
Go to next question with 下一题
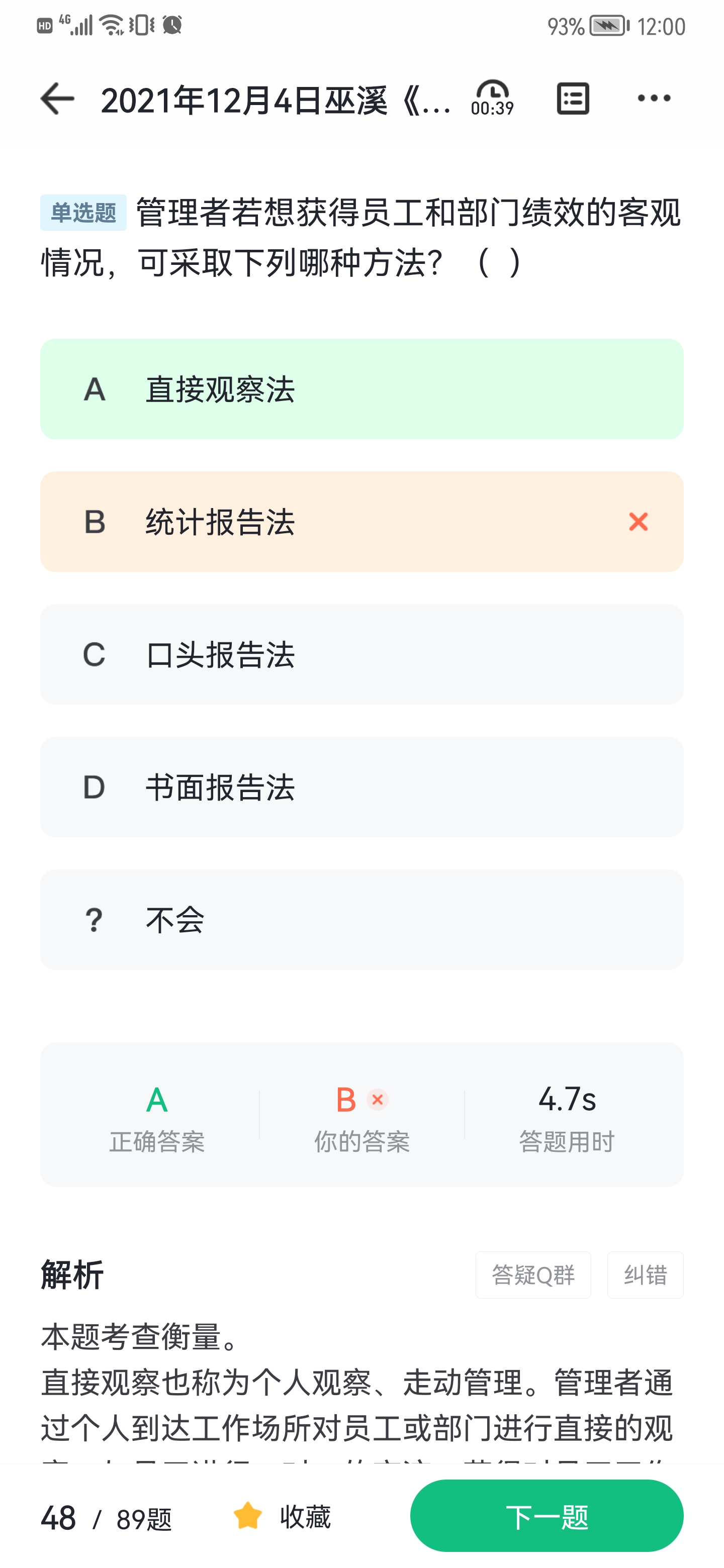click(x=546, y=1516)
